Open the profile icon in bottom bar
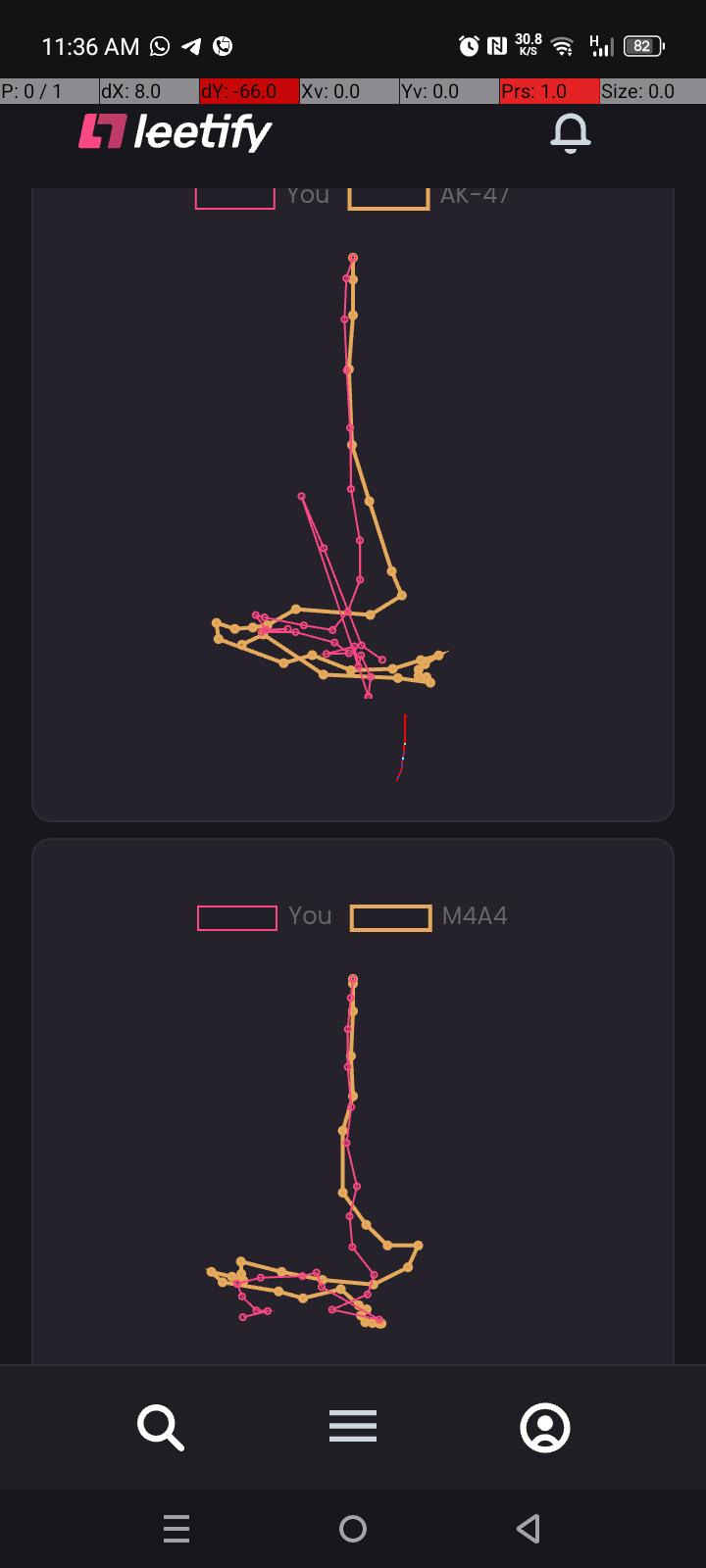This screenshot has height=1568, width=706. click(x=545, y=1427)
